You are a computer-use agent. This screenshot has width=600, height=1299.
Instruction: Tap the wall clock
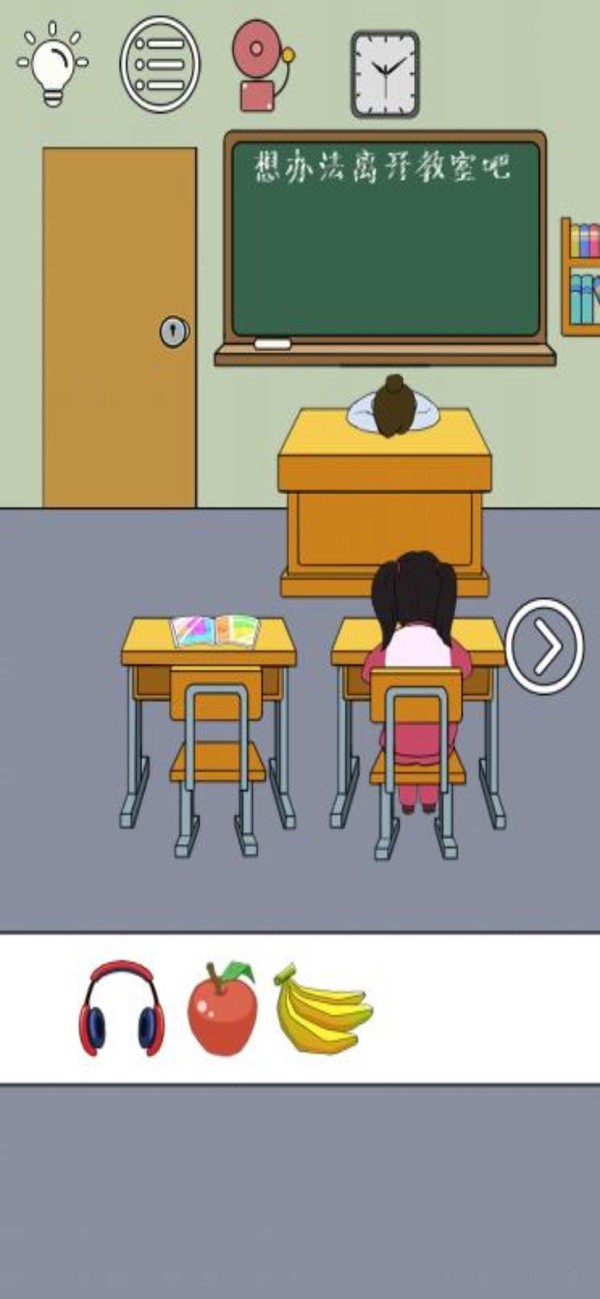click(385, 74)
